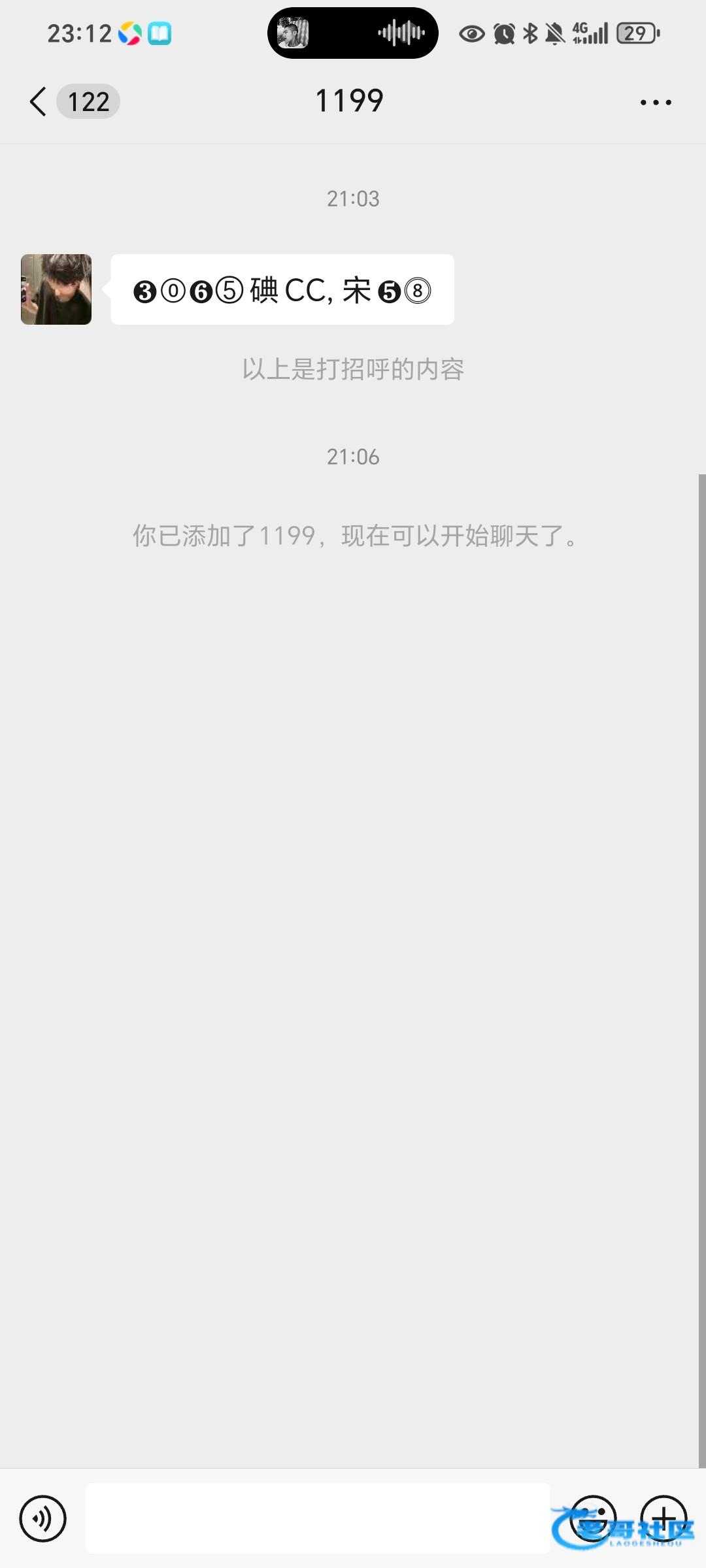Image resolution: width=706 pixels, height=1568 pixels.
Task: Open the profile of contact 1199 via avatar
Action: (x=56, y=289)
